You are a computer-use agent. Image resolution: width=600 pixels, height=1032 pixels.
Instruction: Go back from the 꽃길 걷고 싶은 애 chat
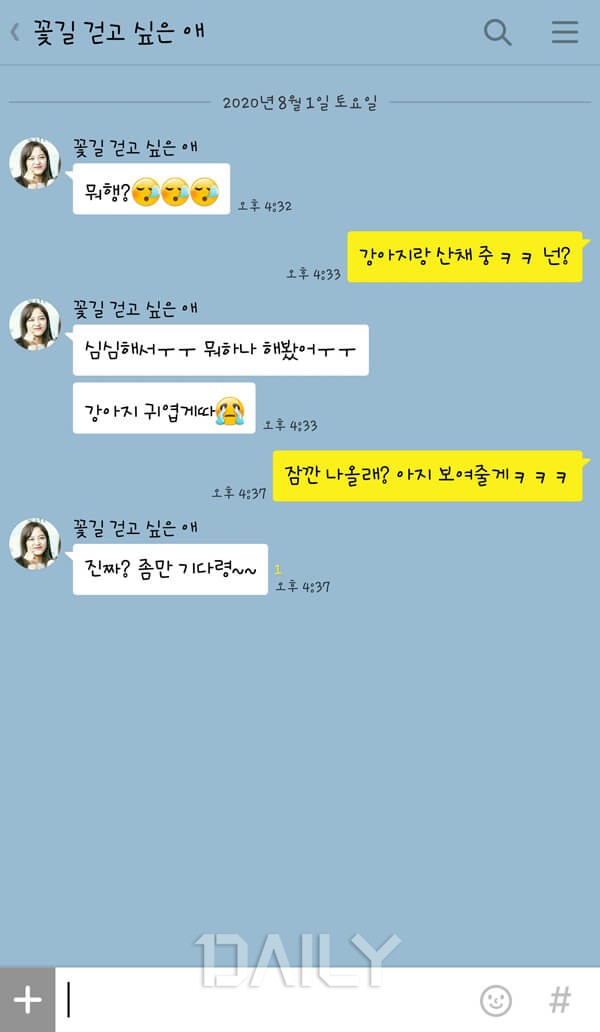[15, 32]
